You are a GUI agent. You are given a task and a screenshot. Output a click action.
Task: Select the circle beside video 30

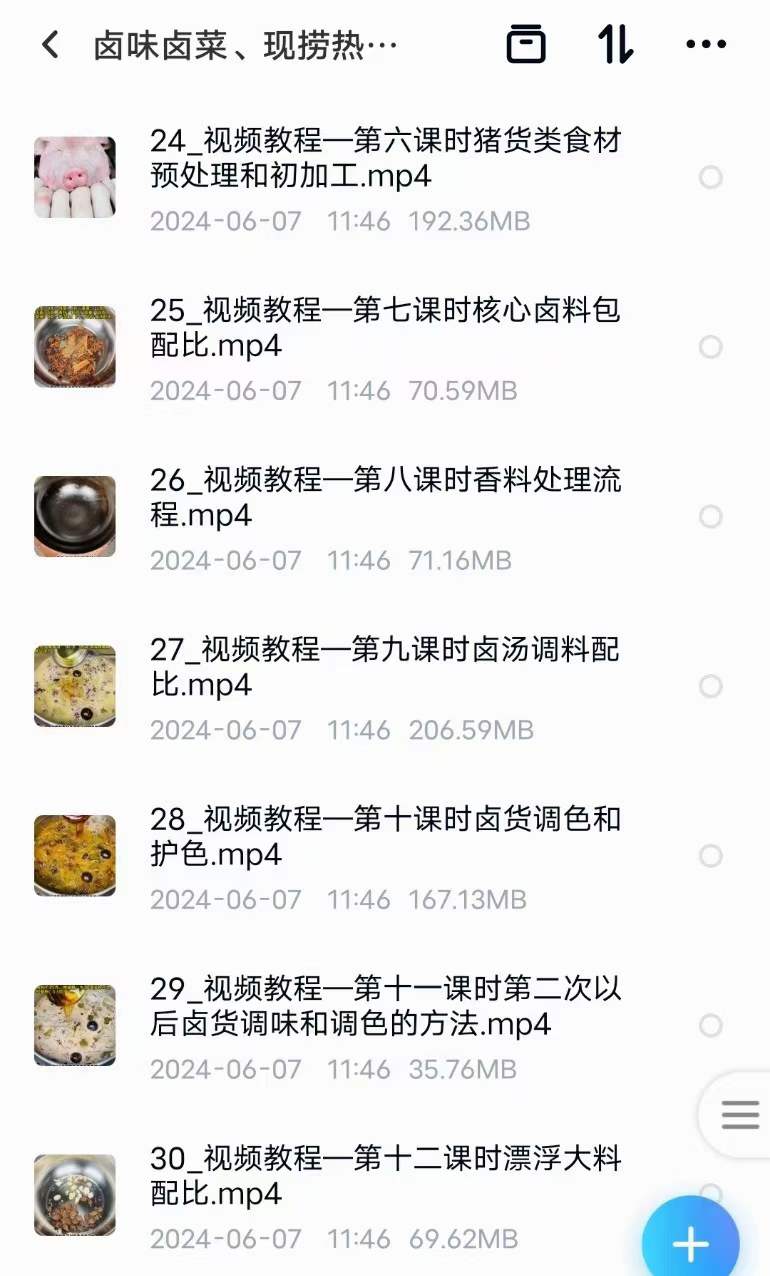pyautogui.click(x=711, y=1194)
